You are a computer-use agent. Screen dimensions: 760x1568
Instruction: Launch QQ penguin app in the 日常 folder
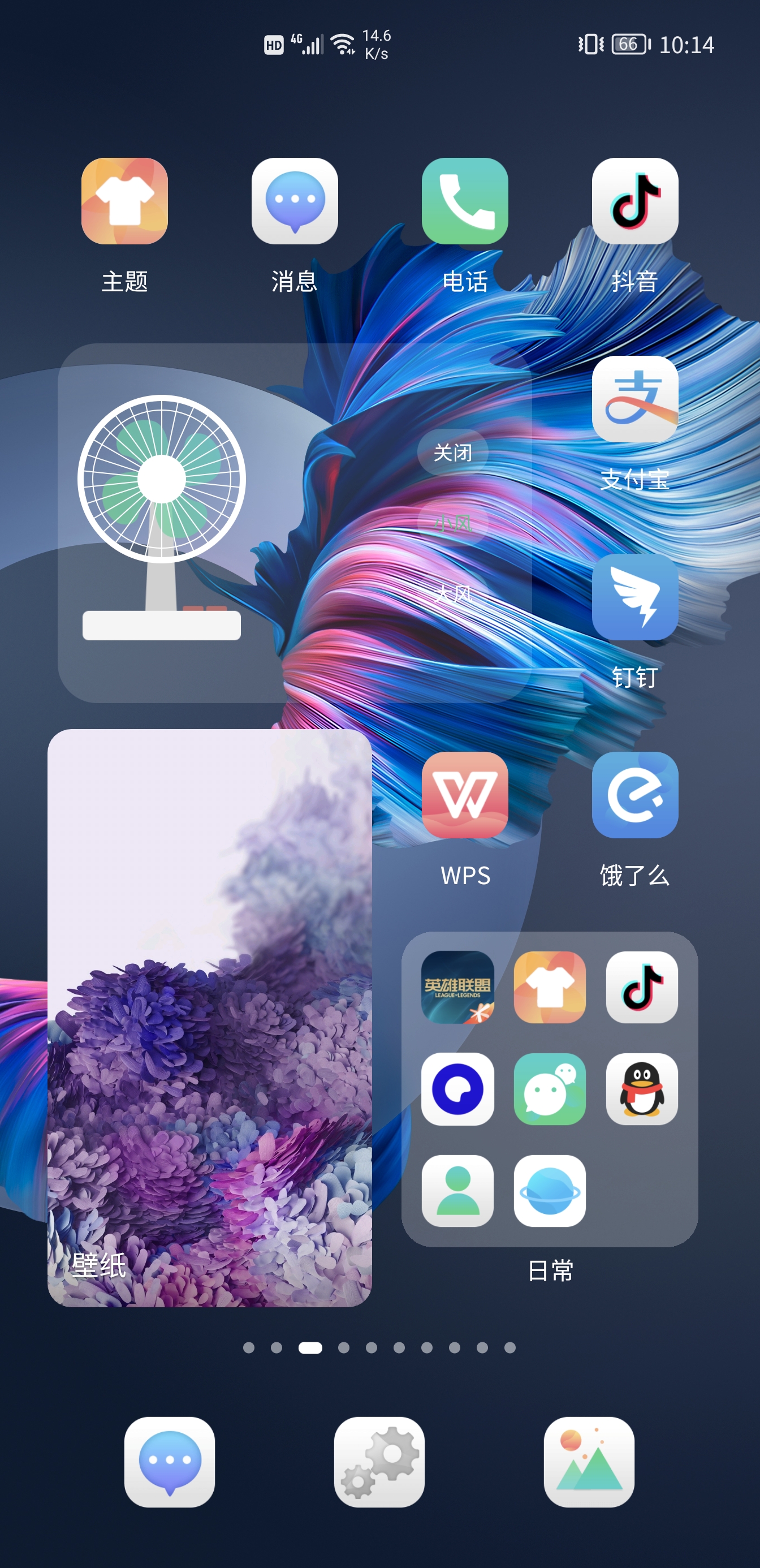pyautogui.click(x=641, y=1089)
